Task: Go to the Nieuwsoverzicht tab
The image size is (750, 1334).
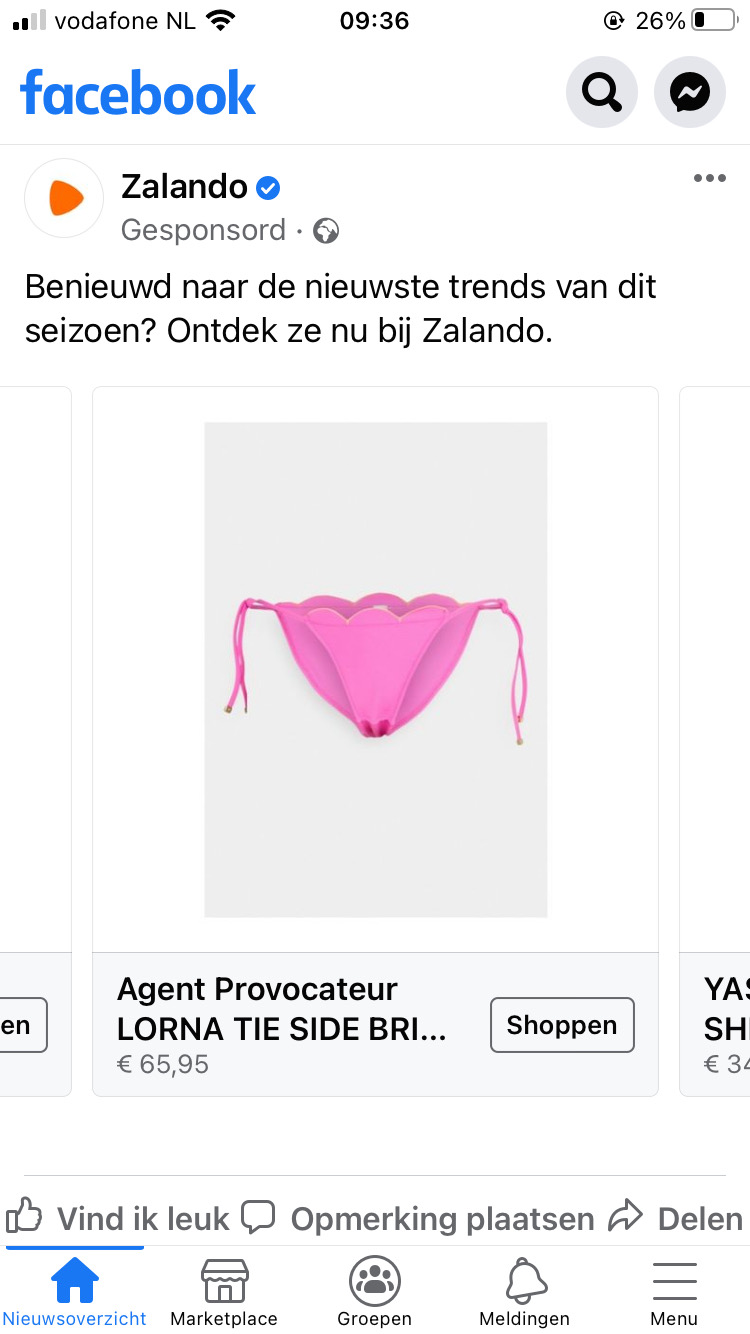Action: coord(75,1292)
